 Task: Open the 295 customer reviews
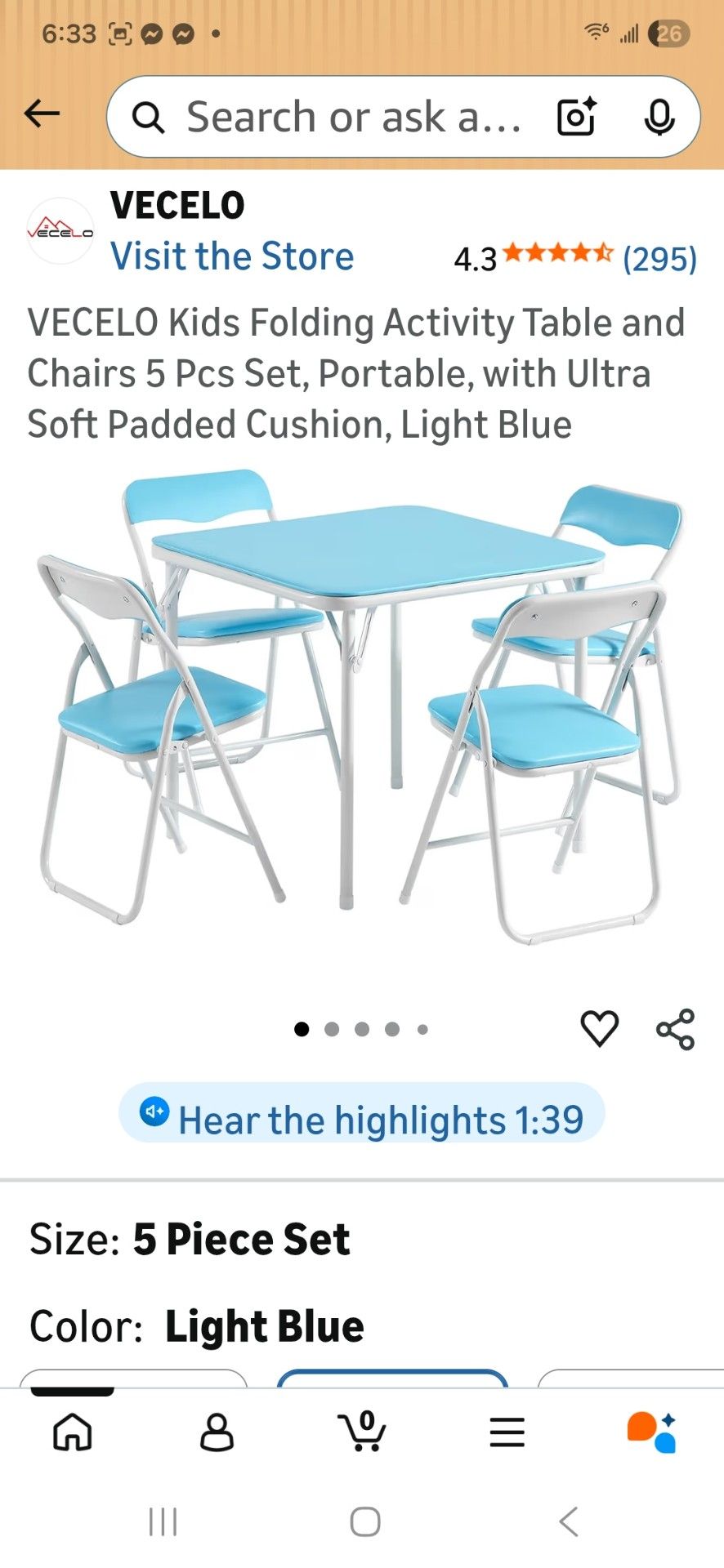coord(659,259)
